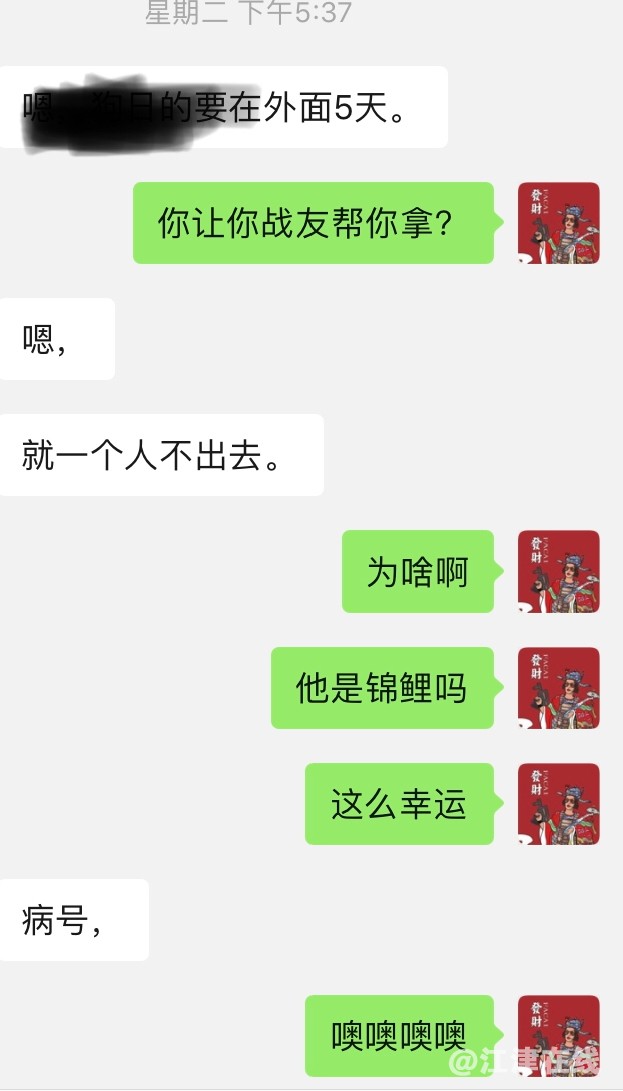Tap the avatar next to "为啥啊"
Screen dimensions: 623x1091
(558, 571)
